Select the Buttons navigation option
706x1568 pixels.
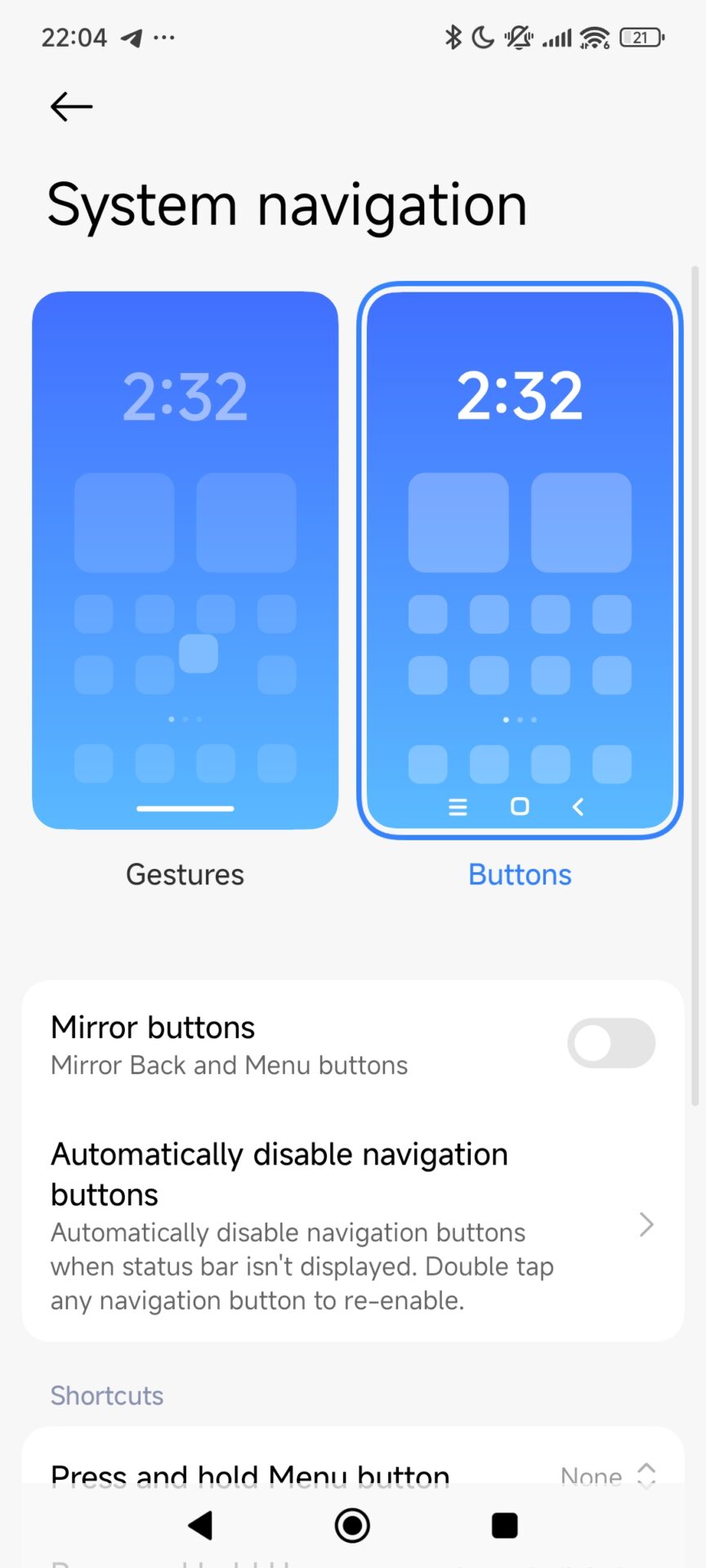(x=520, y=560)
